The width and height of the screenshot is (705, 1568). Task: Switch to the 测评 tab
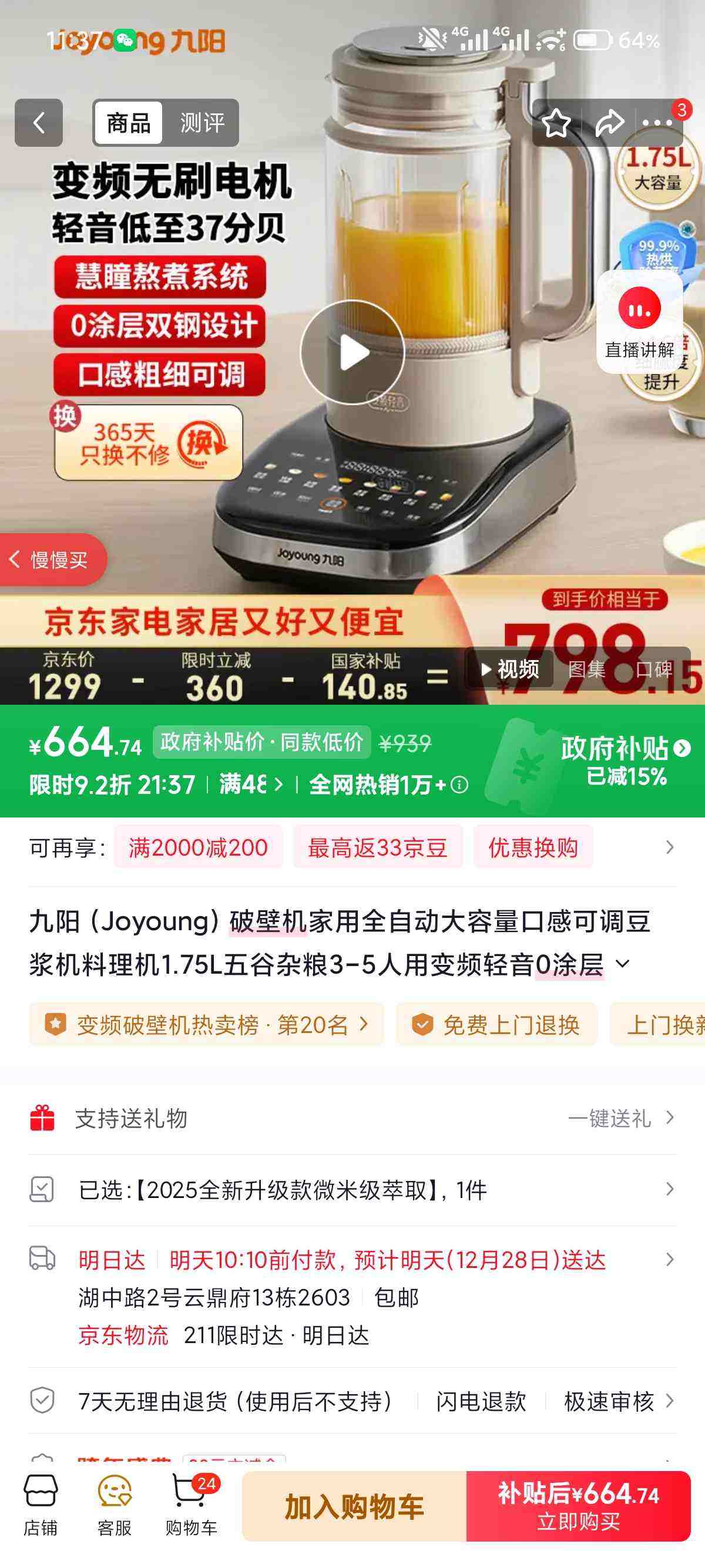(203, 123)
